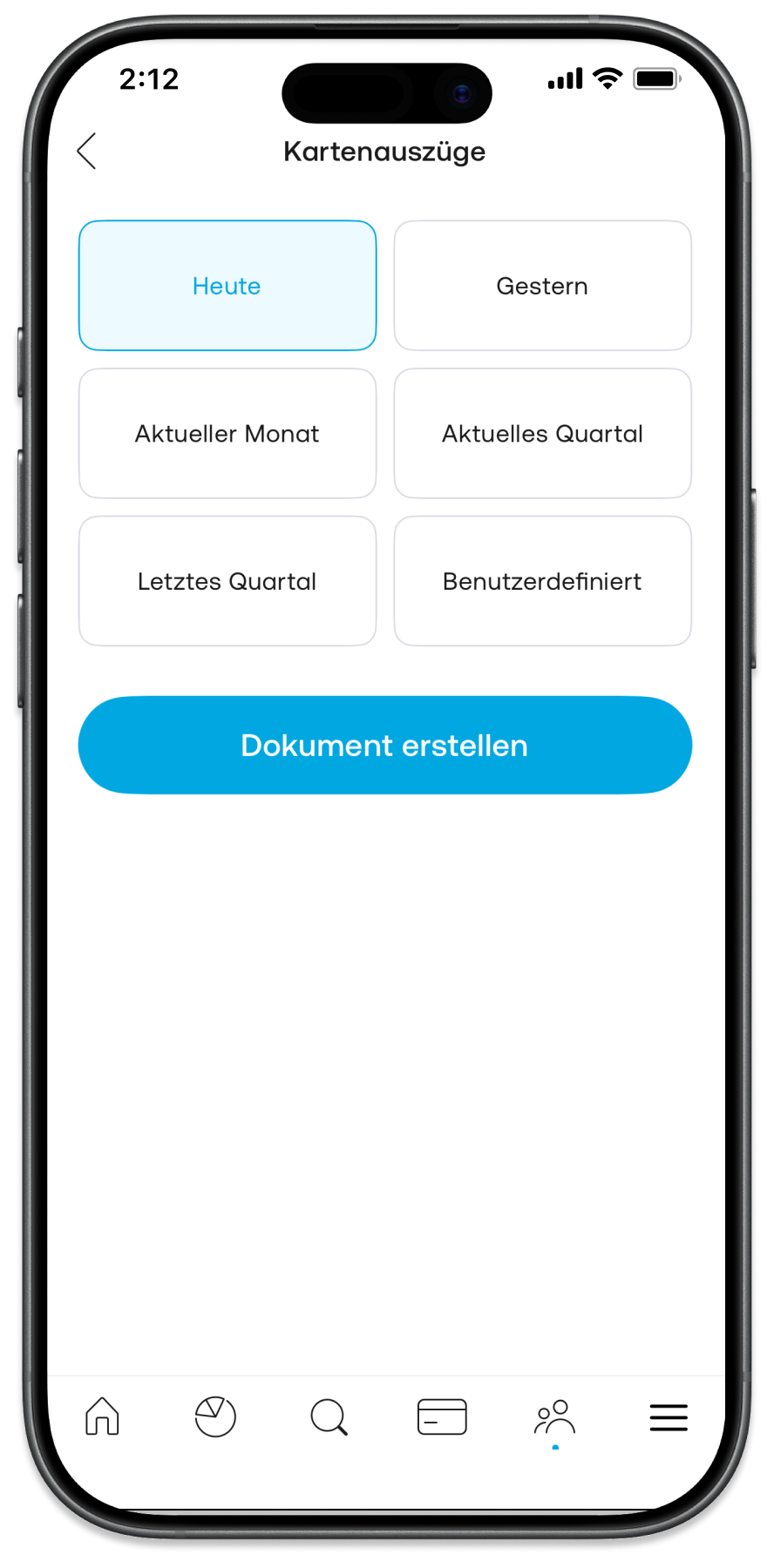Select Aktueller Monat
The image size is (774, 1568).
tap(227, 434)
